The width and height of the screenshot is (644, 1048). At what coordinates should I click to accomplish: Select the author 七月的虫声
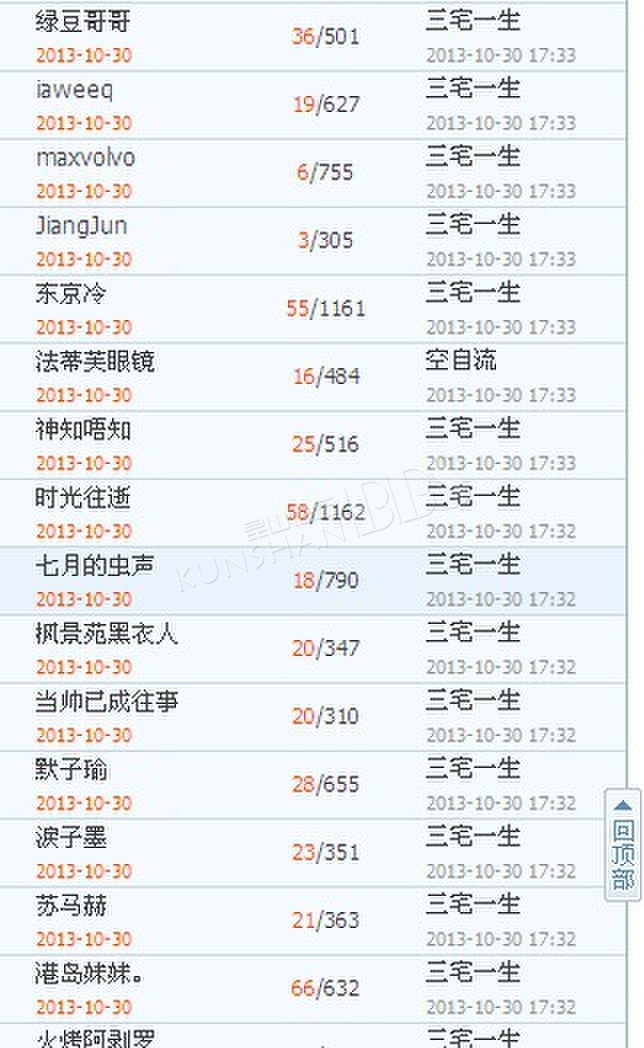click(x=95, y=566)
